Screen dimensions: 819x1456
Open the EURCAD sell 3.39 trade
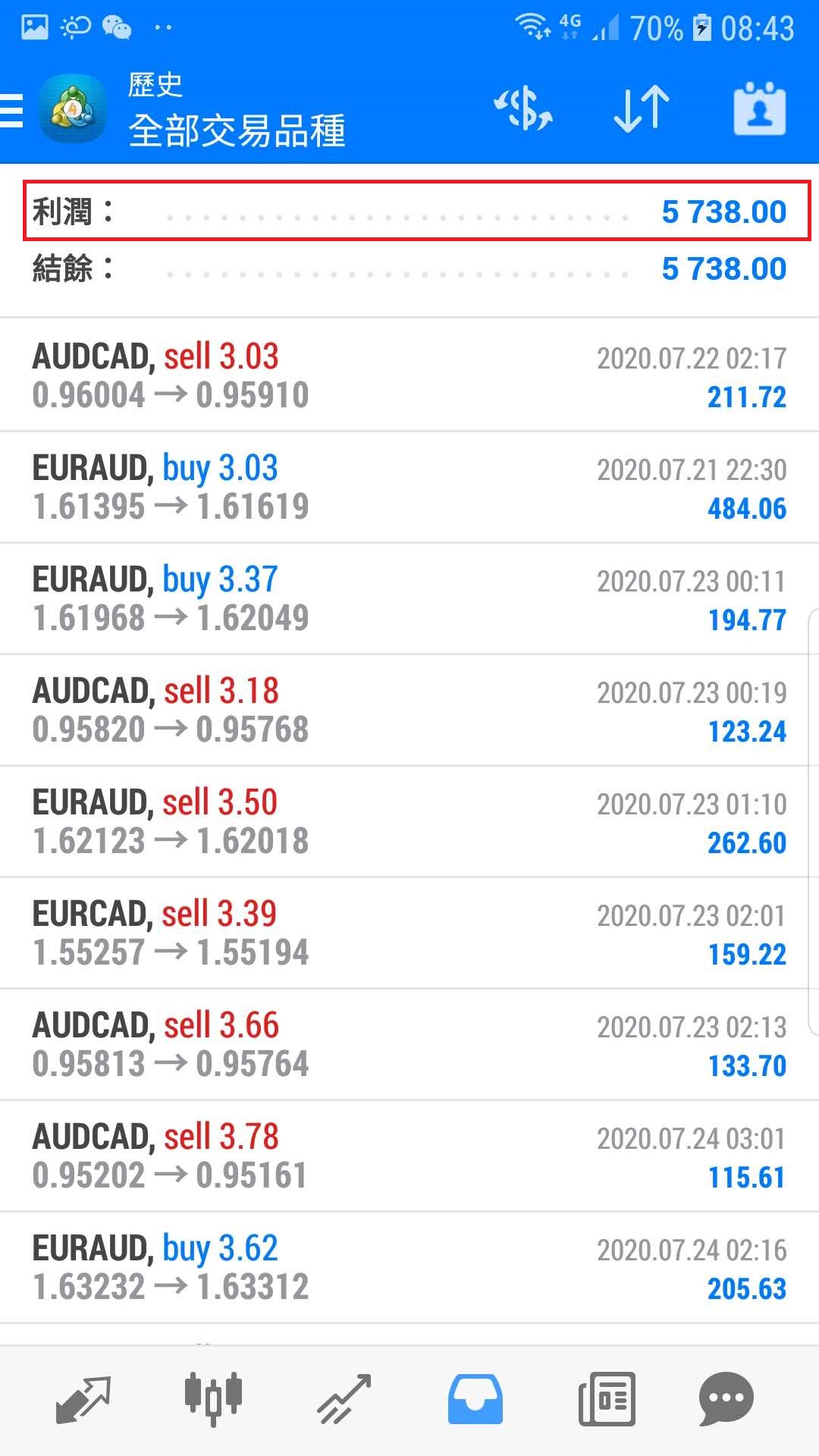point(409,933)
